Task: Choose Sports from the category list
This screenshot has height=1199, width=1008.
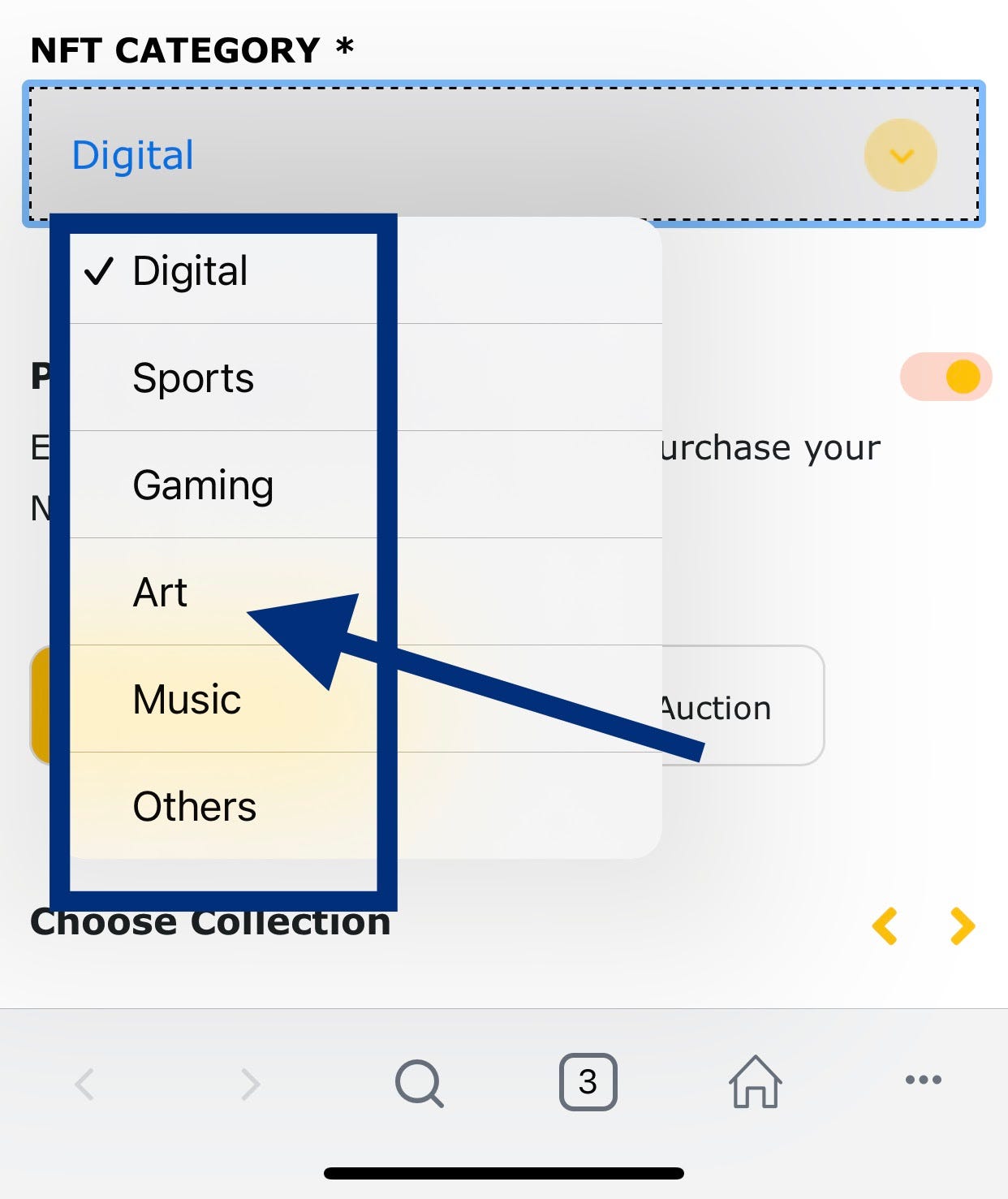Action: 193,378
